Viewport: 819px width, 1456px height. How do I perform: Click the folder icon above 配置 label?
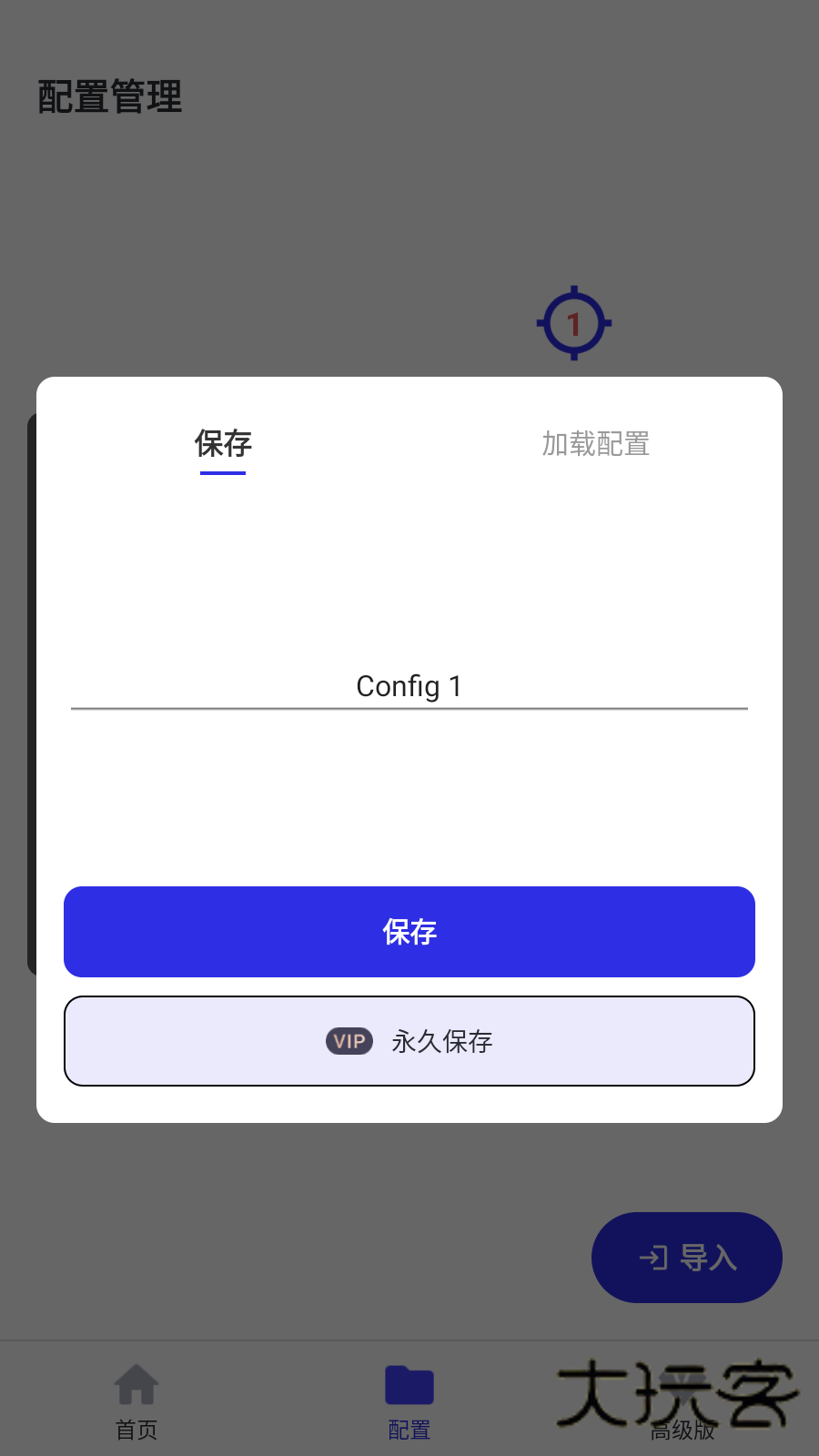point(409,1386)
